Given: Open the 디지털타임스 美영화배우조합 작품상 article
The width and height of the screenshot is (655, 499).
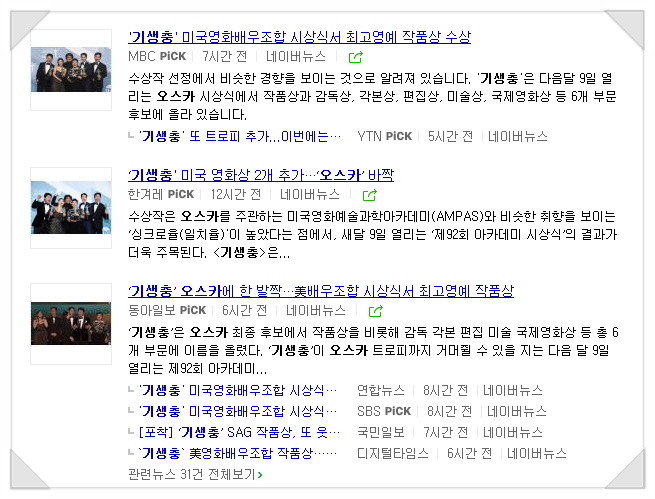Looking at the screenshot, I should 238,453.
